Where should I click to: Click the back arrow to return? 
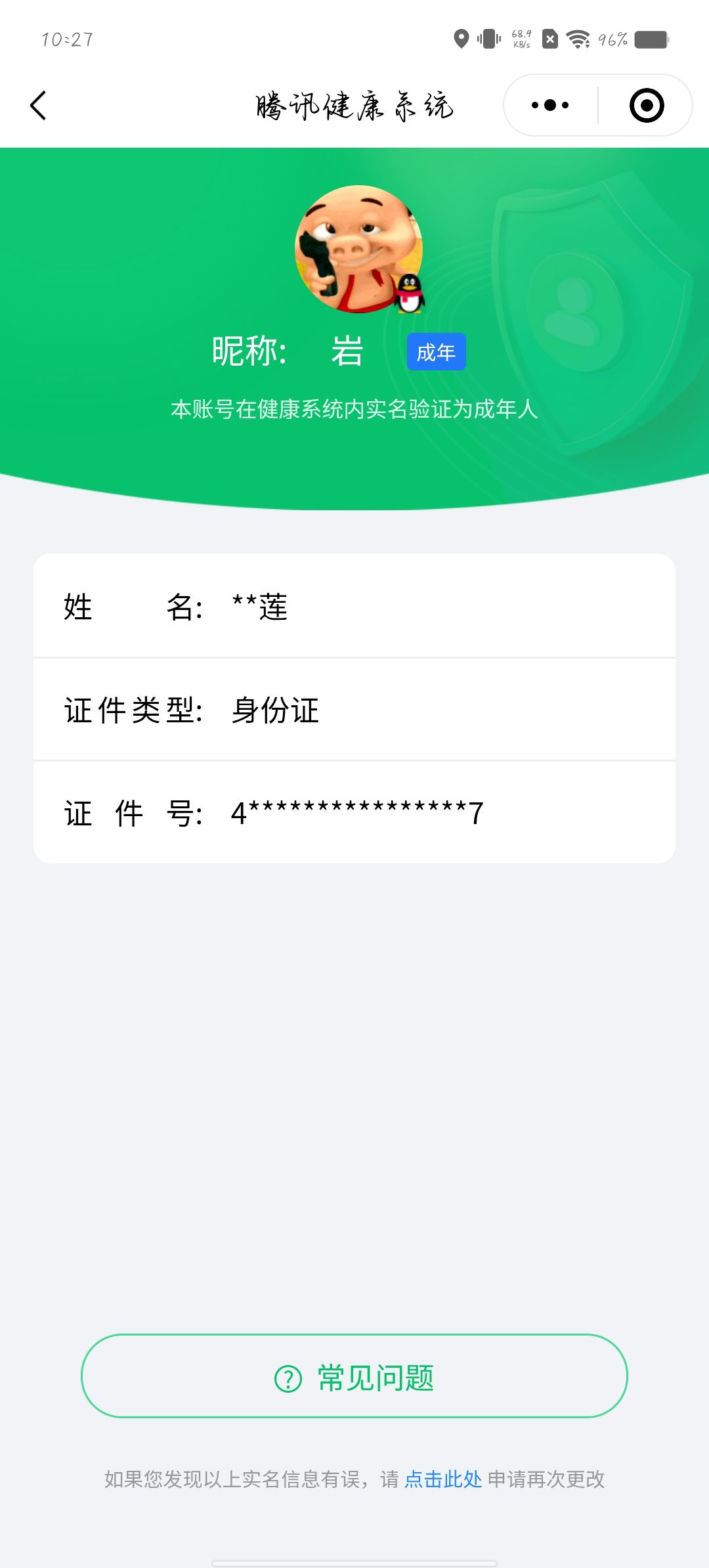(39, 105)
